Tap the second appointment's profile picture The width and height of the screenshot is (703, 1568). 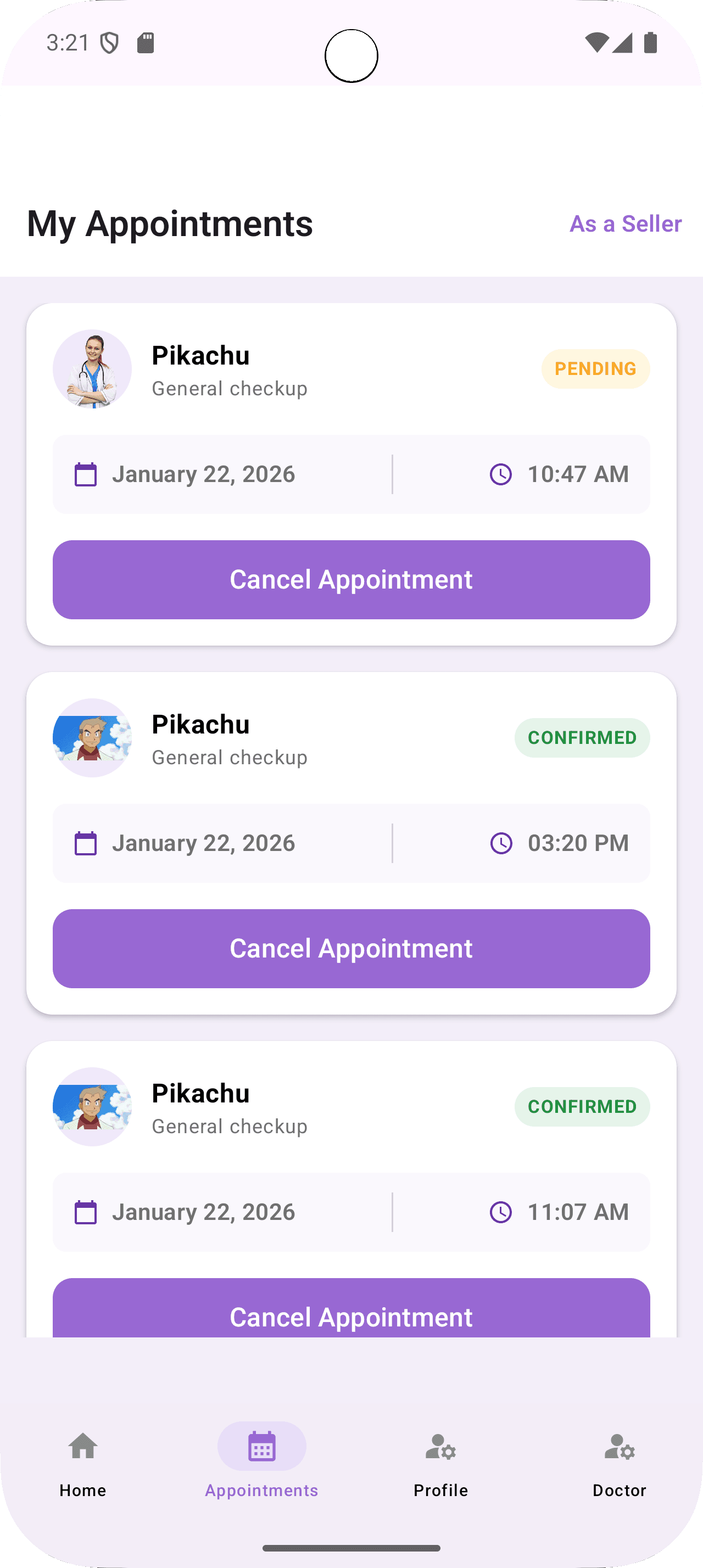[x=92, y=738]
